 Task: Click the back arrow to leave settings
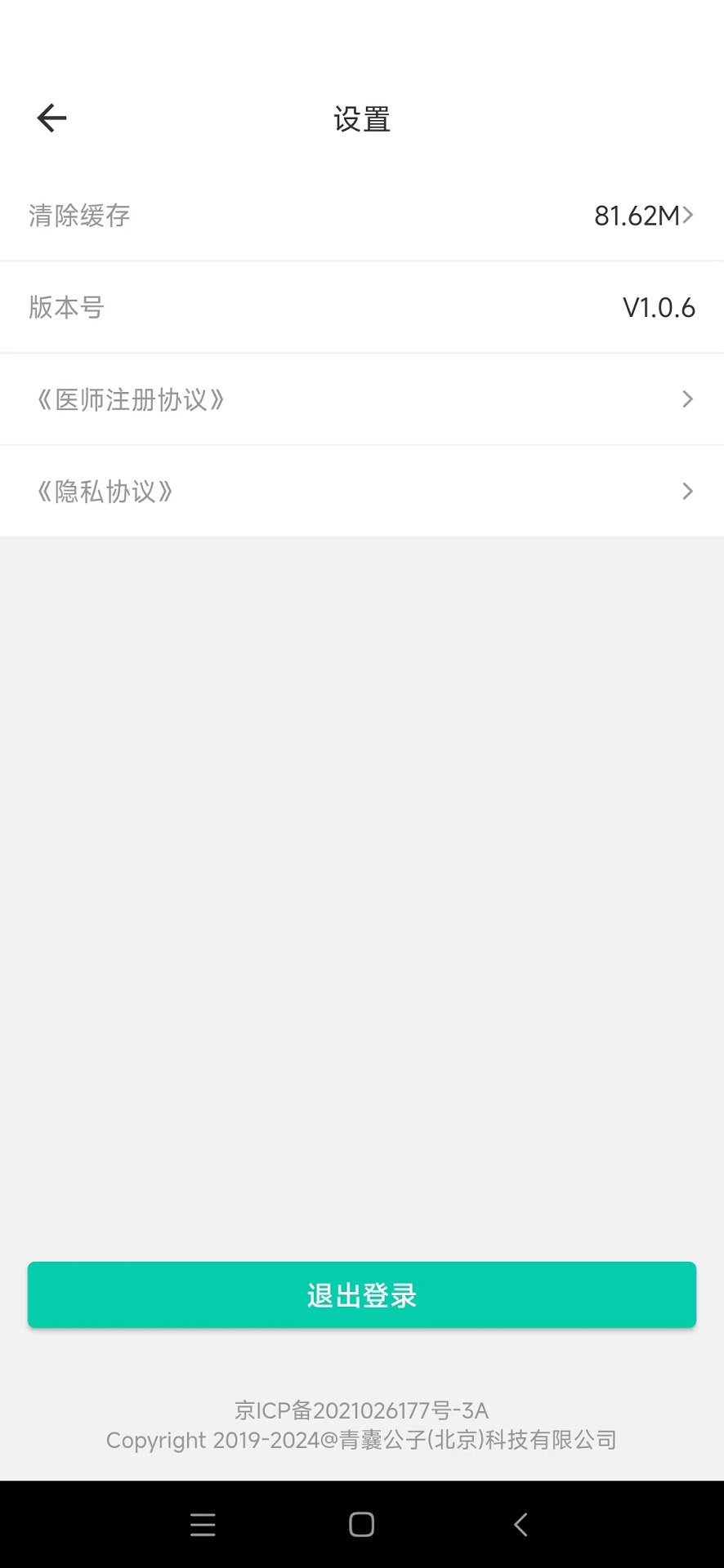click(x=51, y=118)
